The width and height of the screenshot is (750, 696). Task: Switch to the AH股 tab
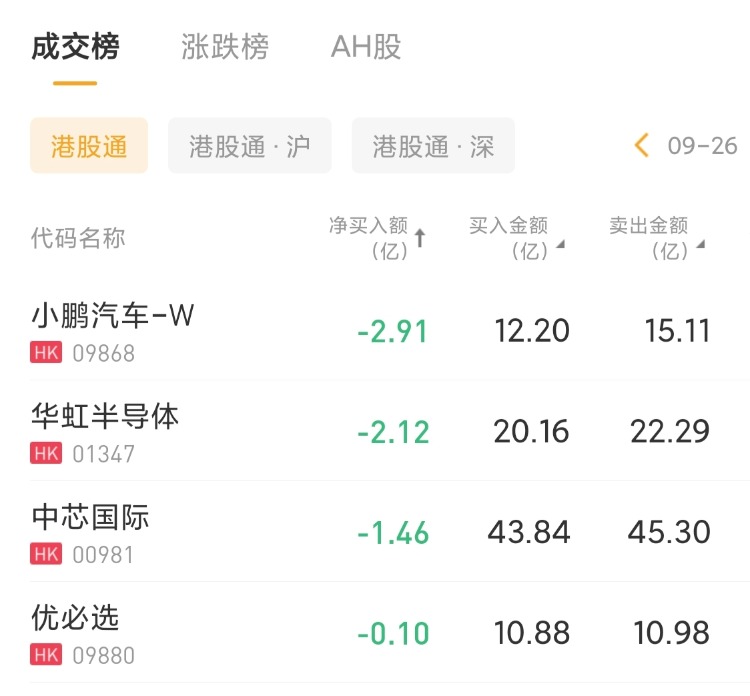pos(366,47)
